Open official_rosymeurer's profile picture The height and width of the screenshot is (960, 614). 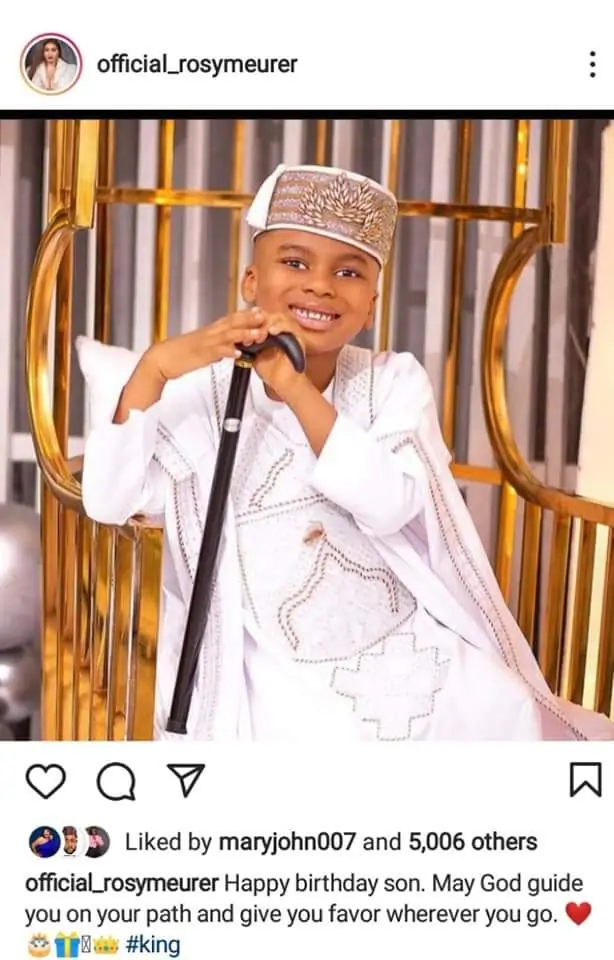tap(51, 65)
